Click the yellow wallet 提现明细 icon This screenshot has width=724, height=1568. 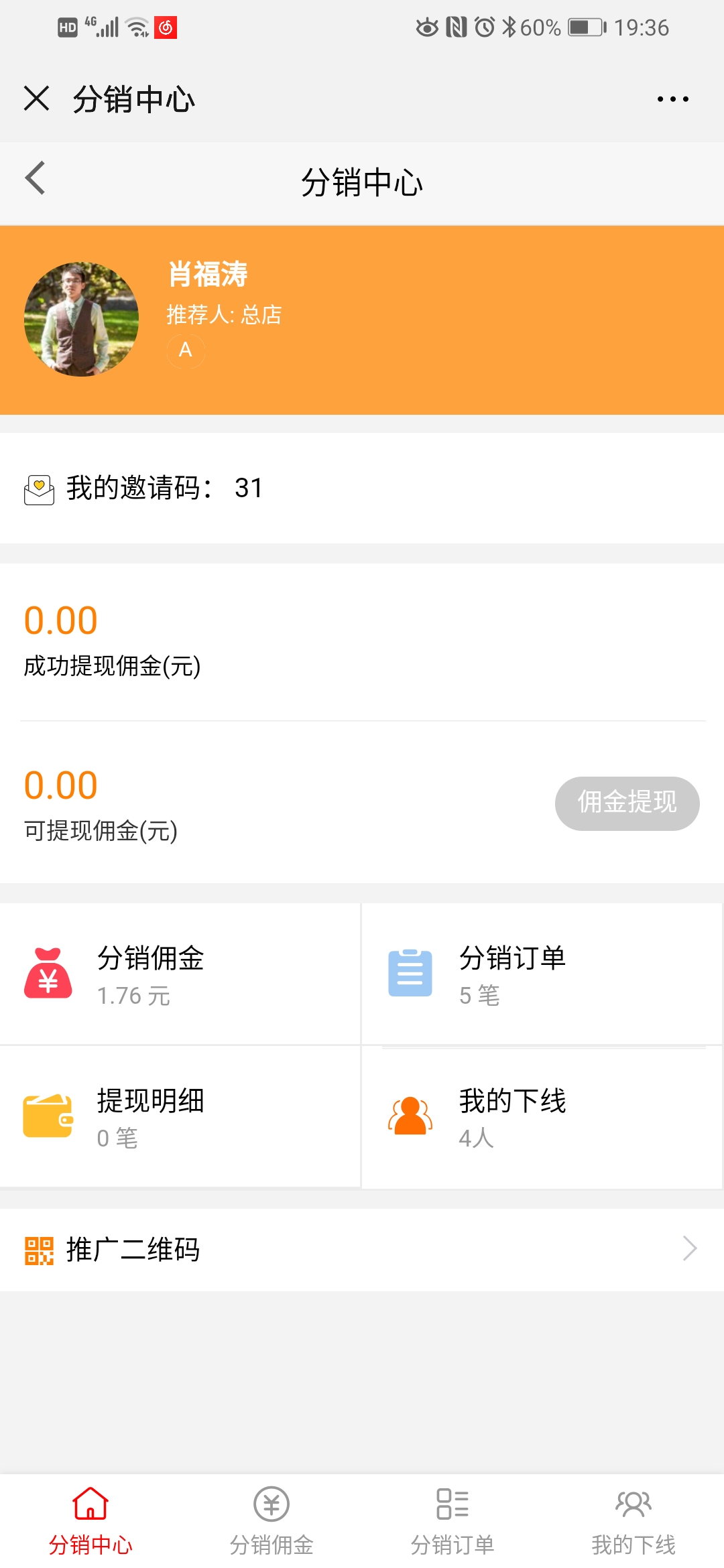coord(47,1115)
